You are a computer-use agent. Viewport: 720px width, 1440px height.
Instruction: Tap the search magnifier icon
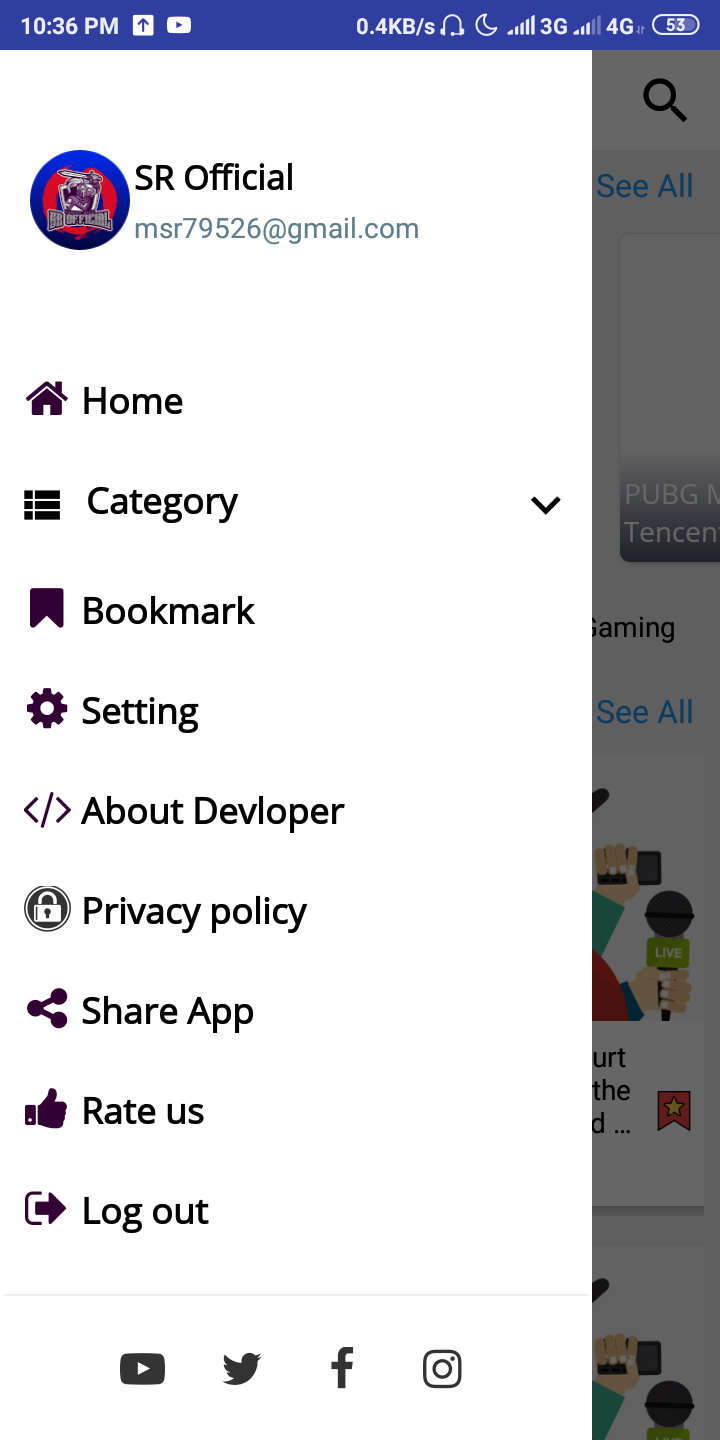[664, 100]
